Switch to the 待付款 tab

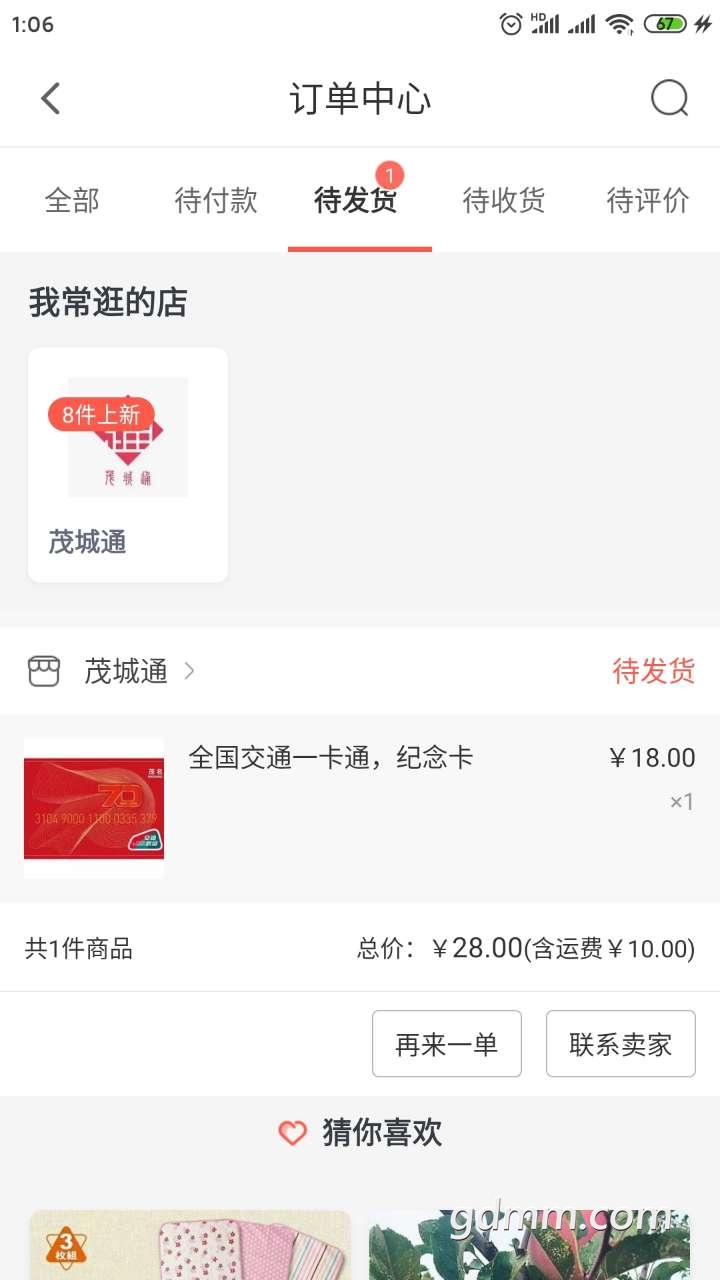pyautogui.click(x=216, y=201)
